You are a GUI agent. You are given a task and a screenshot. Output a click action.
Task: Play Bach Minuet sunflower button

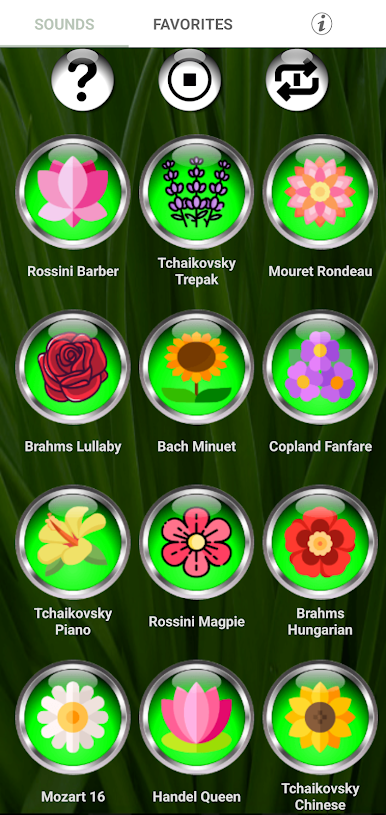click(196, 367)
